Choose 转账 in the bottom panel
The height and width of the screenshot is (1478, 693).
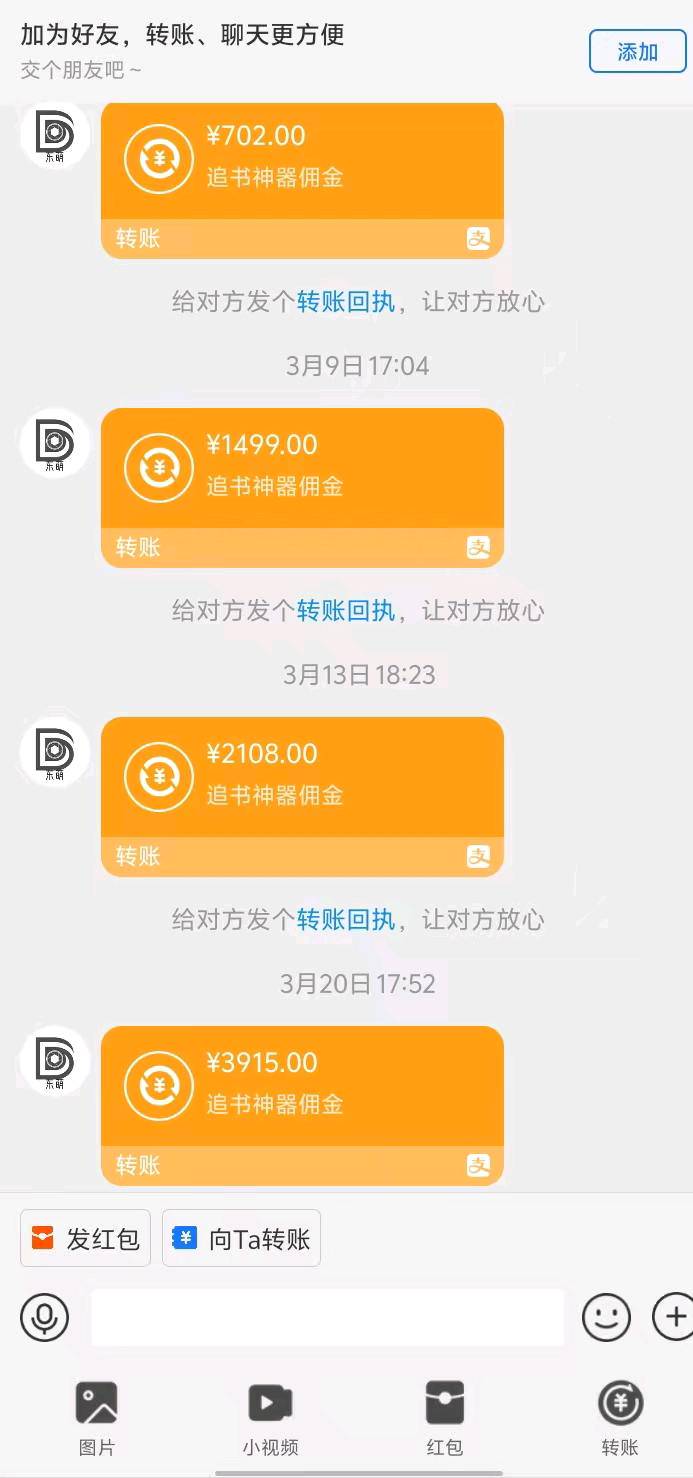[620, 1418]
